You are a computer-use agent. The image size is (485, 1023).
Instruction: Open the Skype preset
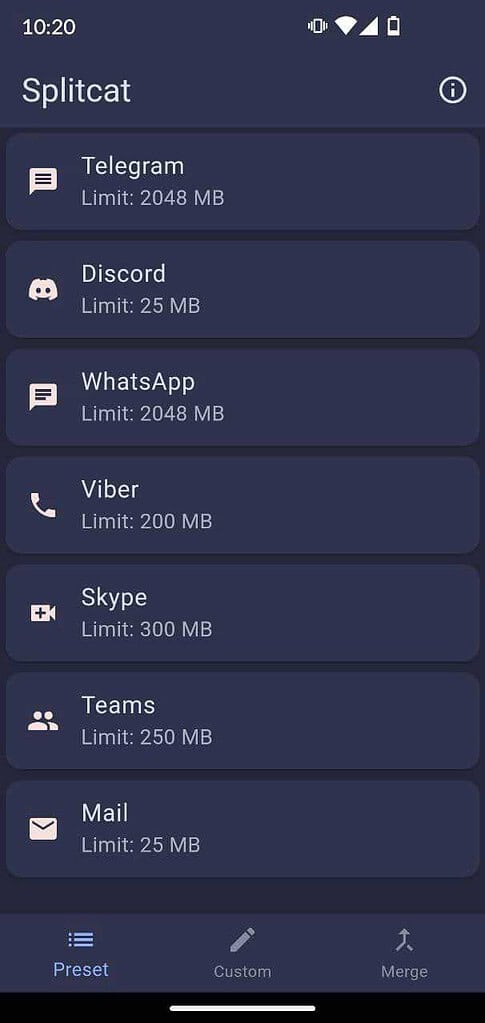[x=242, y=613]
